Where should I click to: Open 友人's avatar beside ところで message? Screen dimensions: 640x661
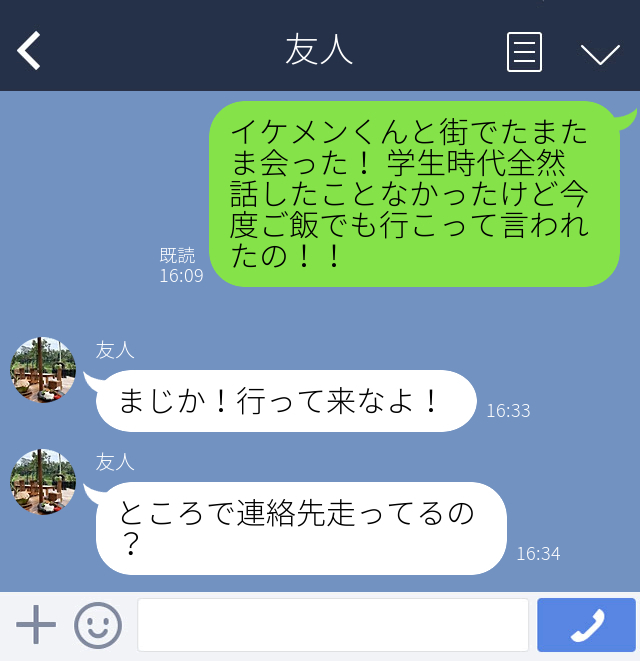pyautogui.click(x=43, y=482)
